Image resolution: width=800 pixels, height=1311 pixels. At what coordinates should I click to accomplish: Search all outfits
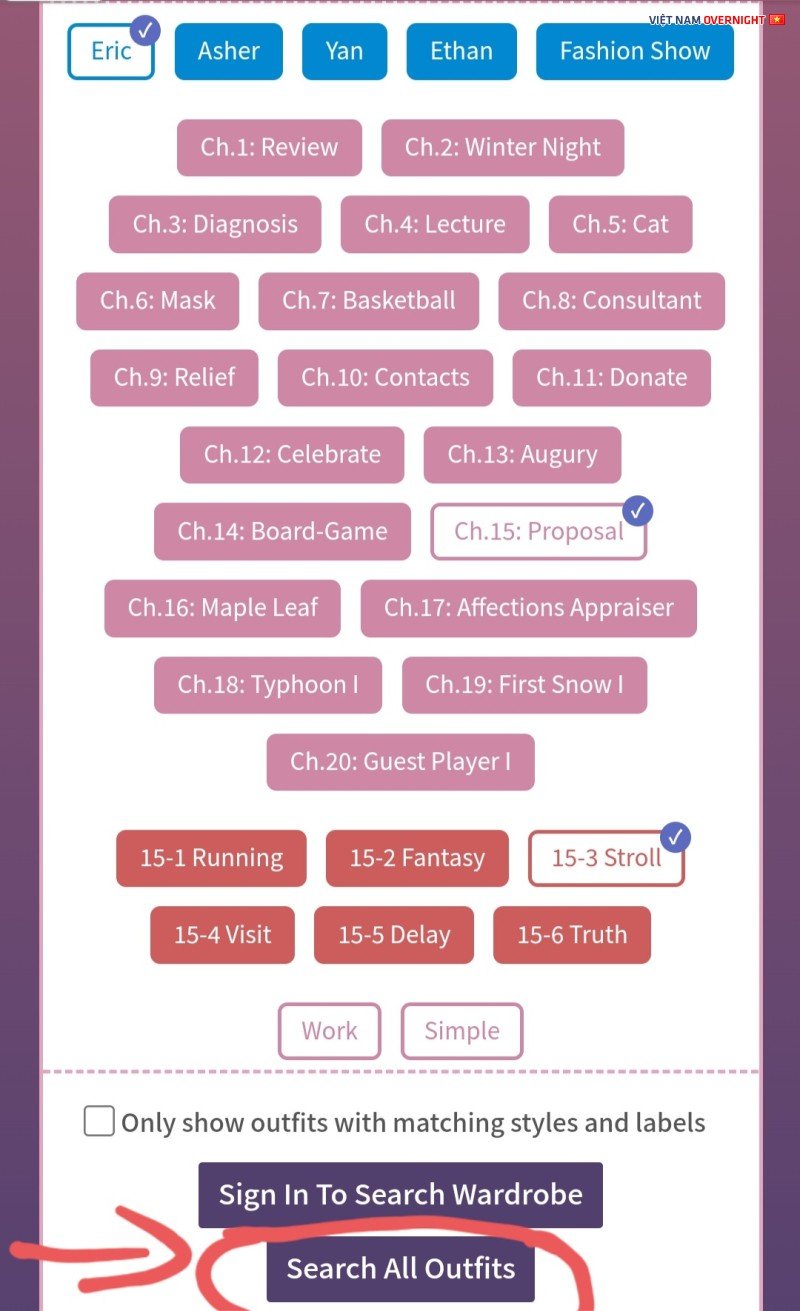coord(400,1269)
